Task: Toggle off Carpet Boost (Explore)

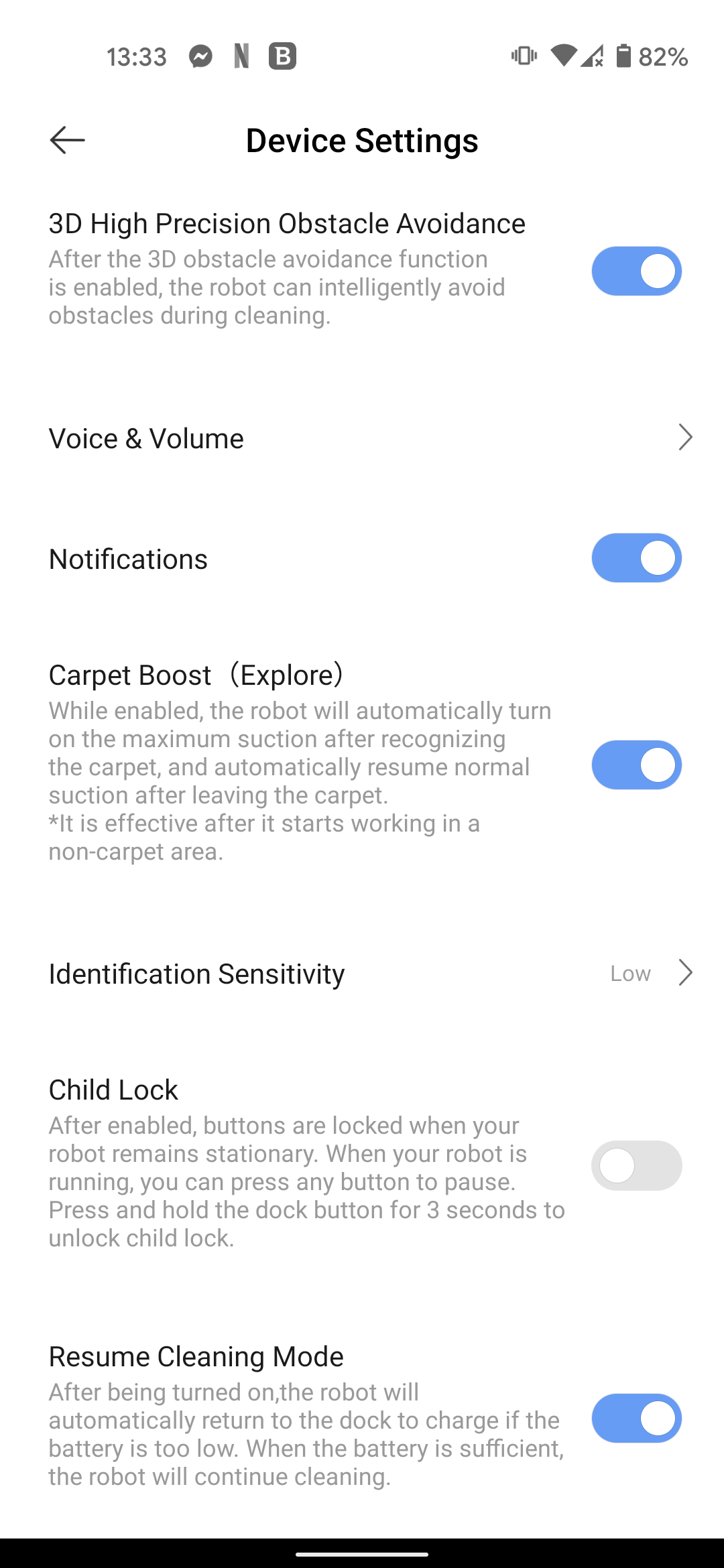Action: click(636, 765)
